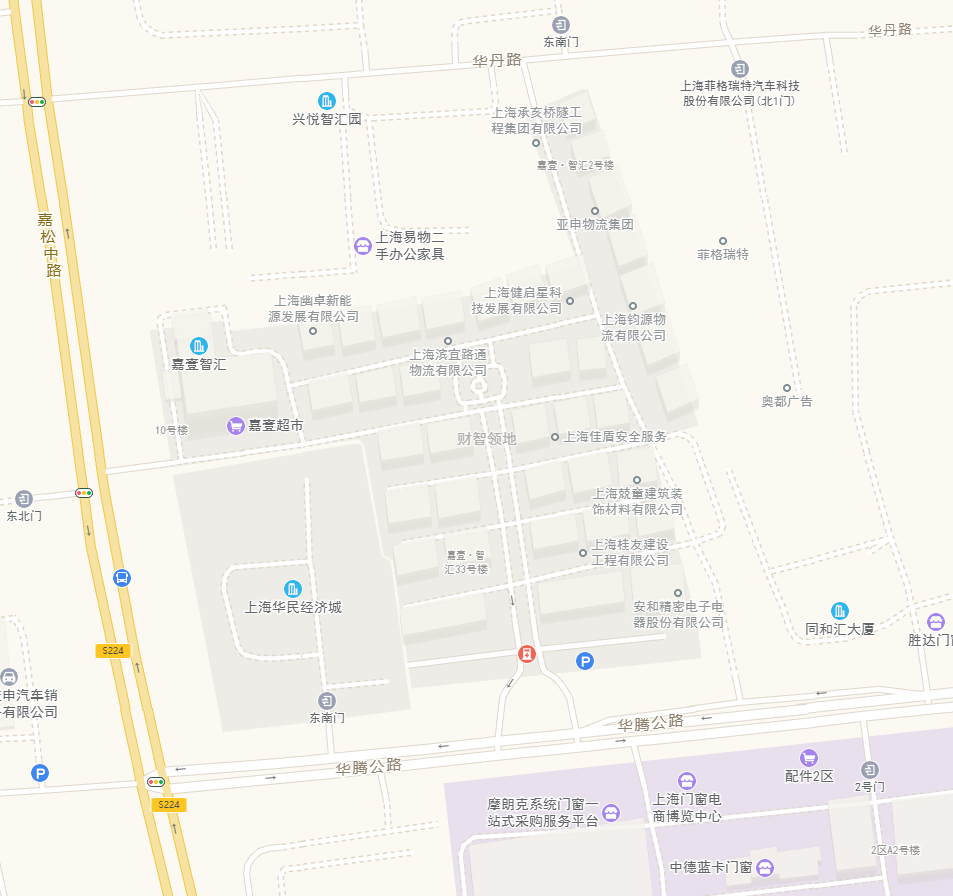Open the 奥都广告 point marker
This screenshot has height=896, width=953.
click(787, 387)
